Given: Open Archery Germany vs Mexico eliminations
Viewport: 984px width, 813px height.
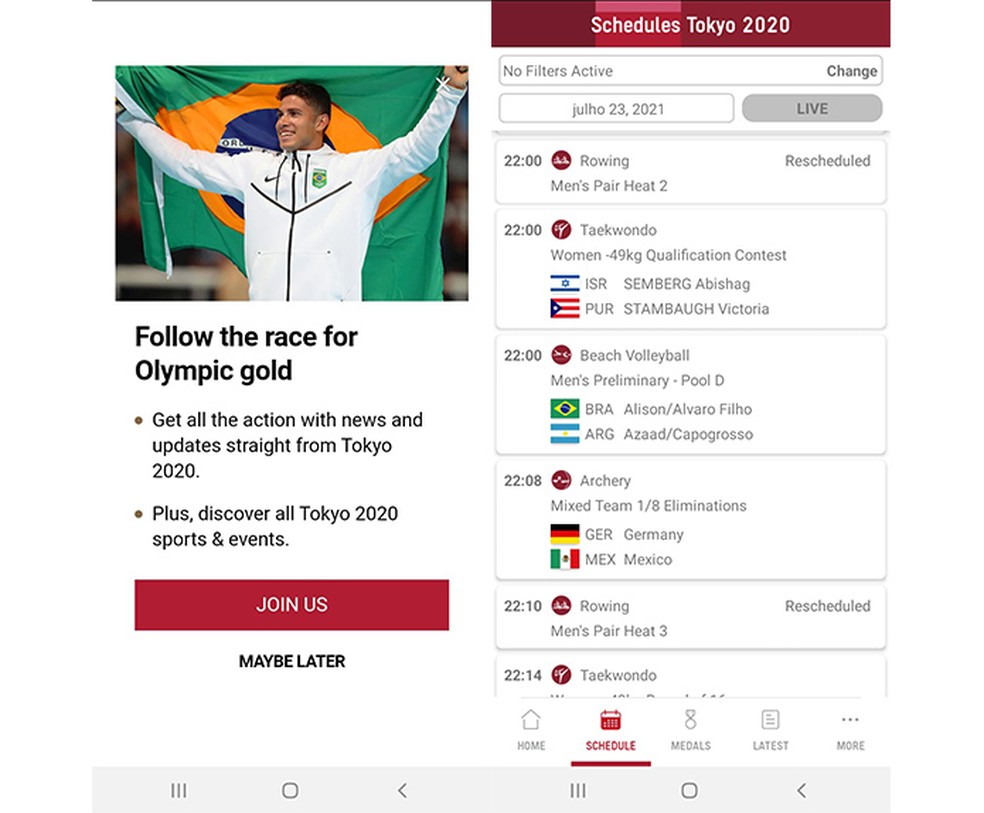Looking at the screenshot, I should pyautogui.click(x=690, y=519).
